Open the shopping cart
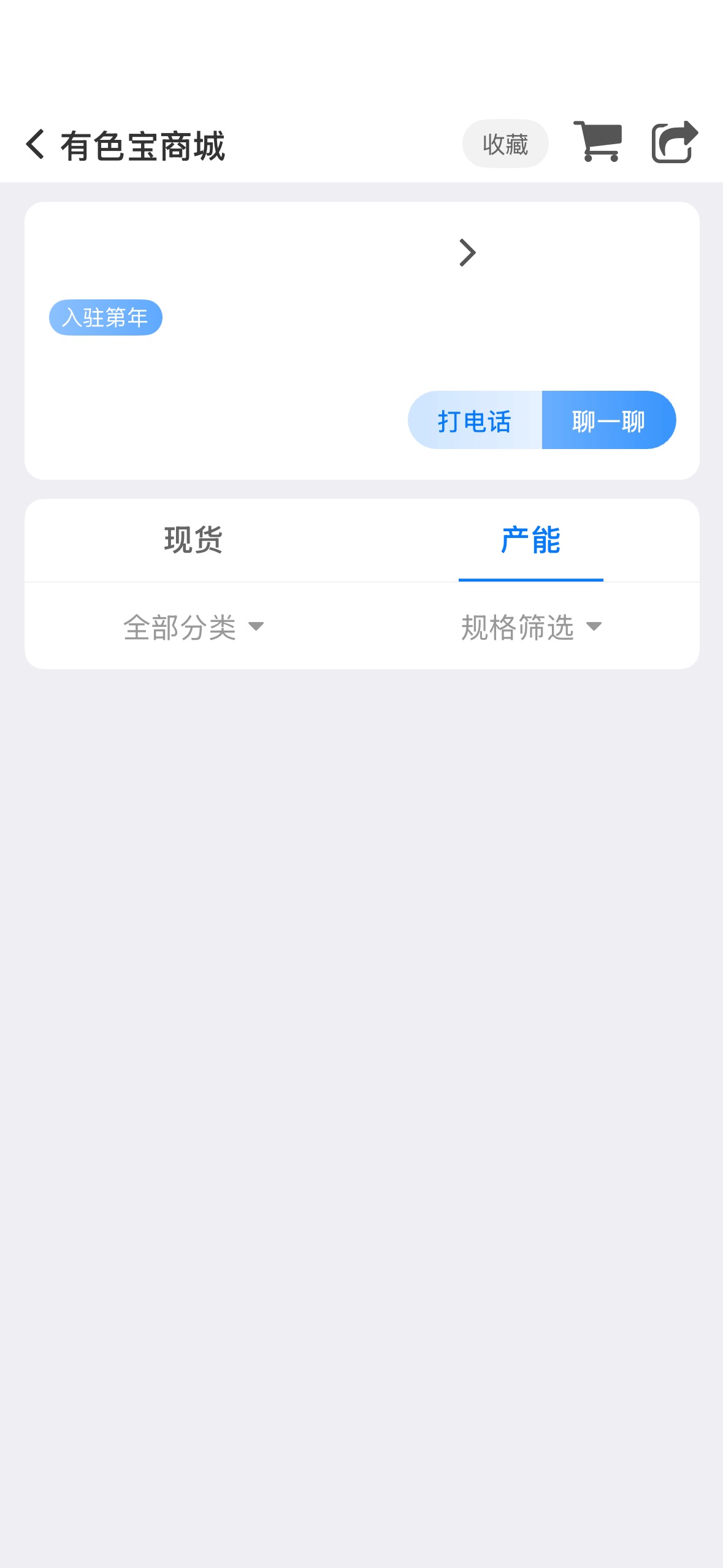This screenshot has height=1568, width=723. point(598,142)
